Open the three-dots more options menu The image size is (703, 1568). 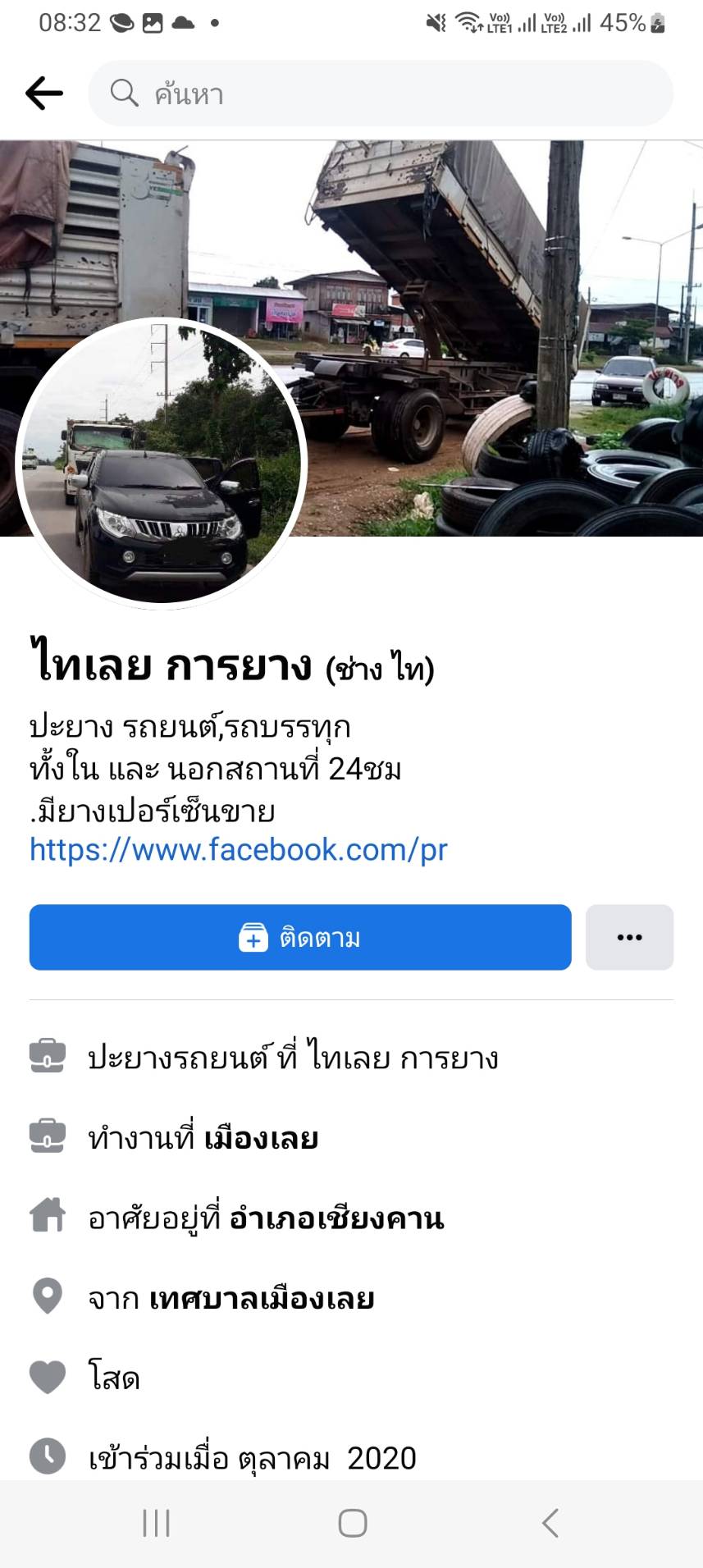(629, 938)
